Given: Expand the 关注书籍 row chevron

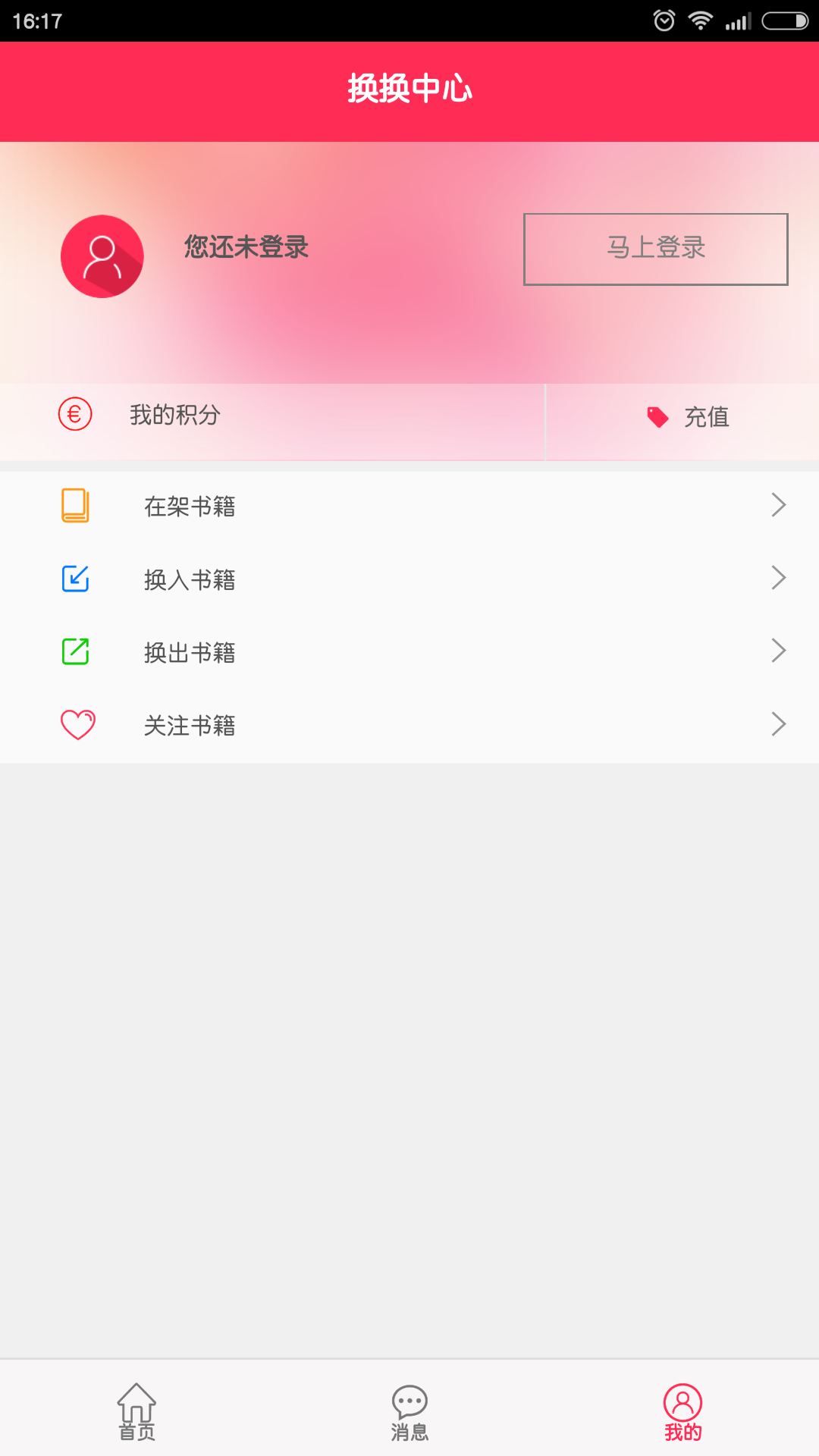Looking at the screenshot, I should [780, 724].
